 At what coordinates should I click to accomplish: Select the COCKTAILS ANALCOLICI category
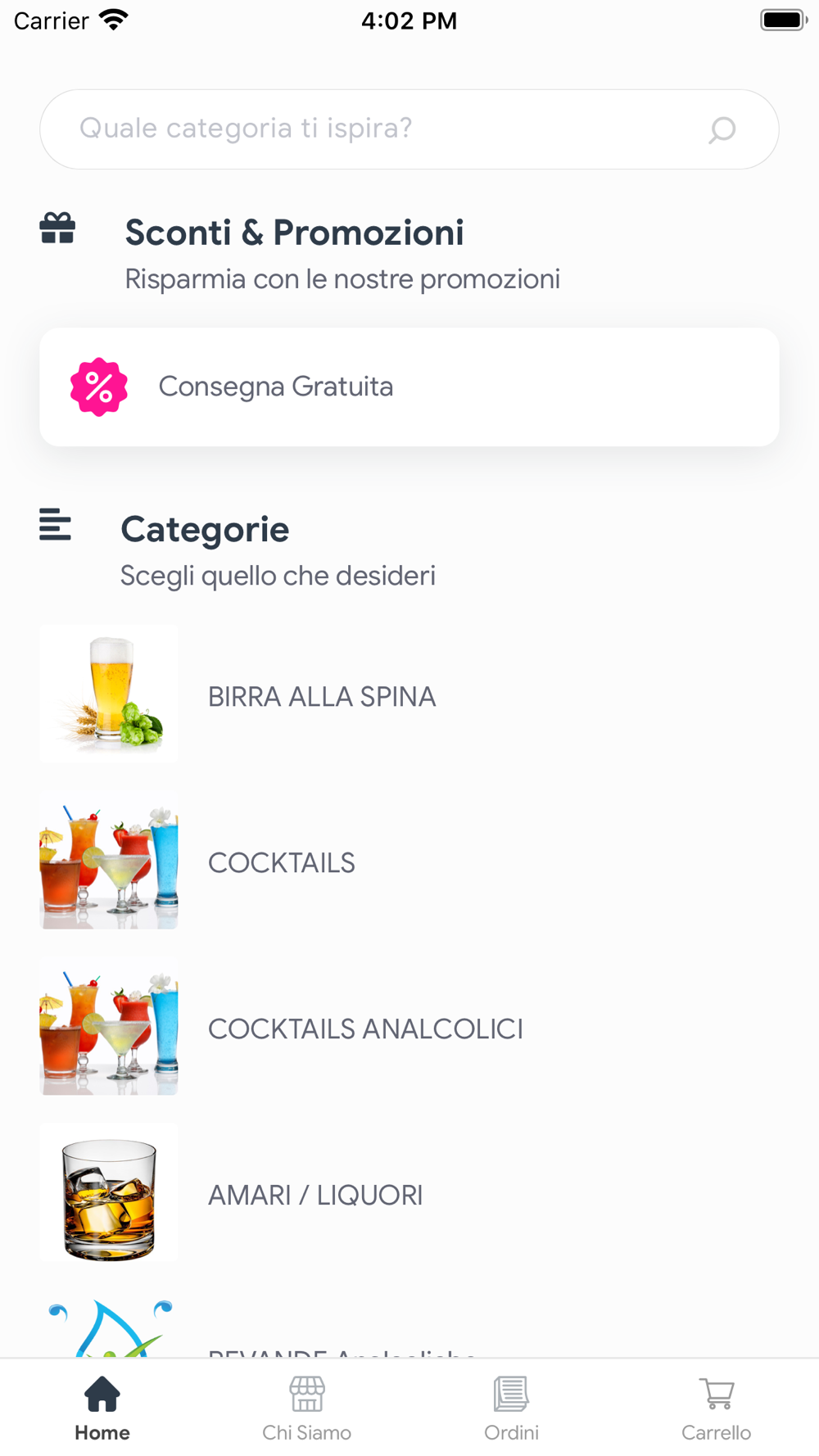409,1027
